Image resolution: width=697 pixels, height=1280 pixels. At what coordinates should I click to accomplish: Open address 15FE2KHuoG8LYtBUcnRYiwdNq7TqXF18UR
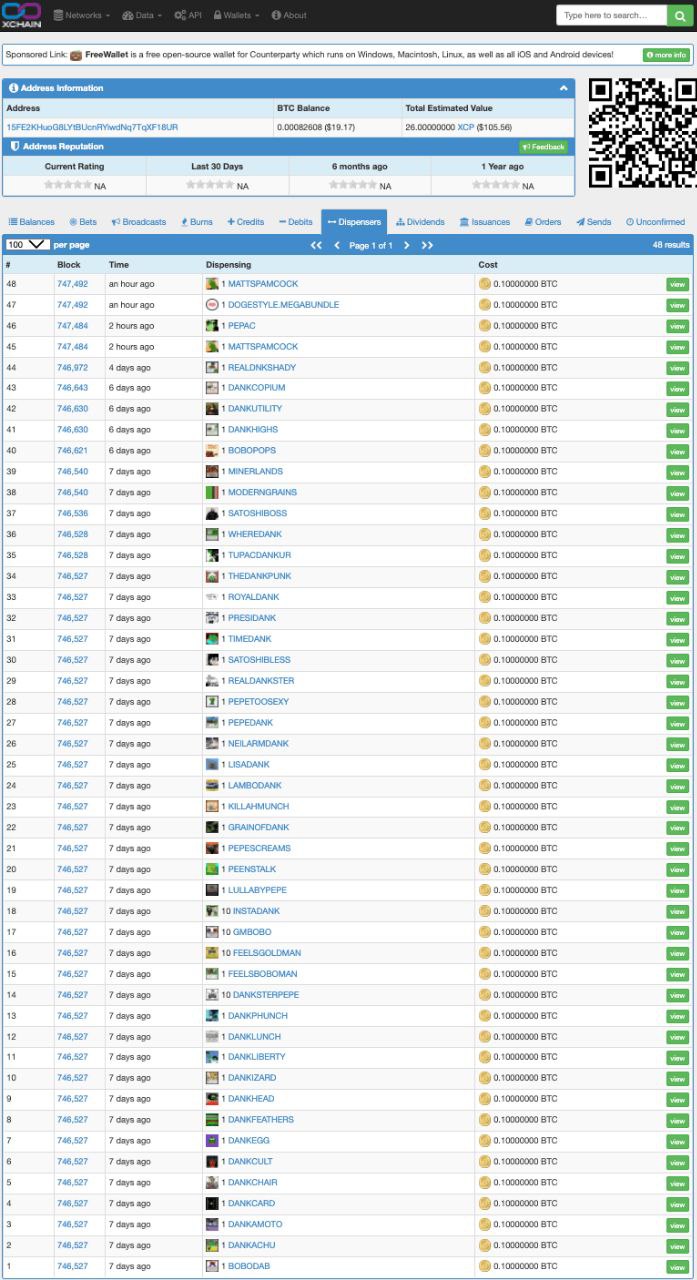92,127
